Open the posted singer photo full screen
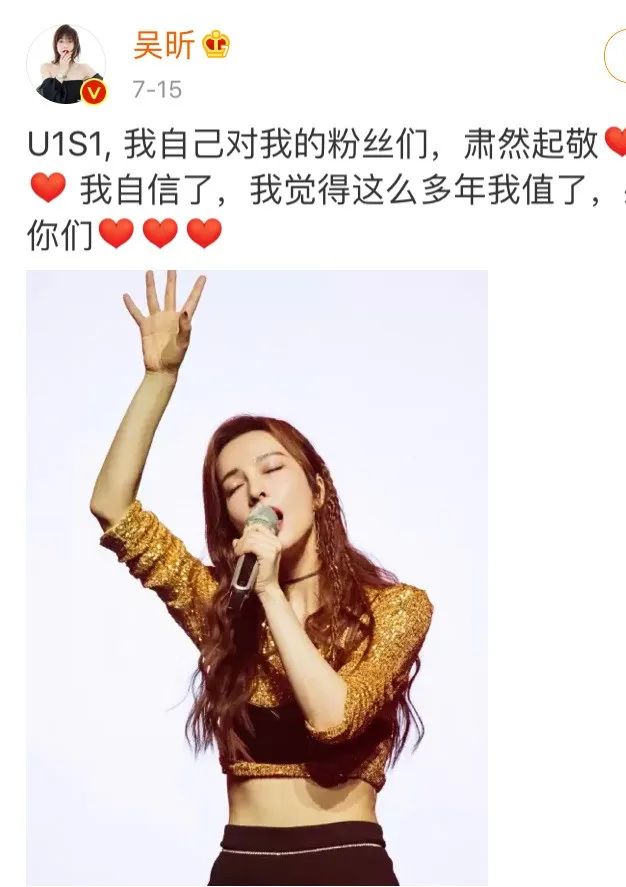626x887 pixels. click(x=257, y=577)
